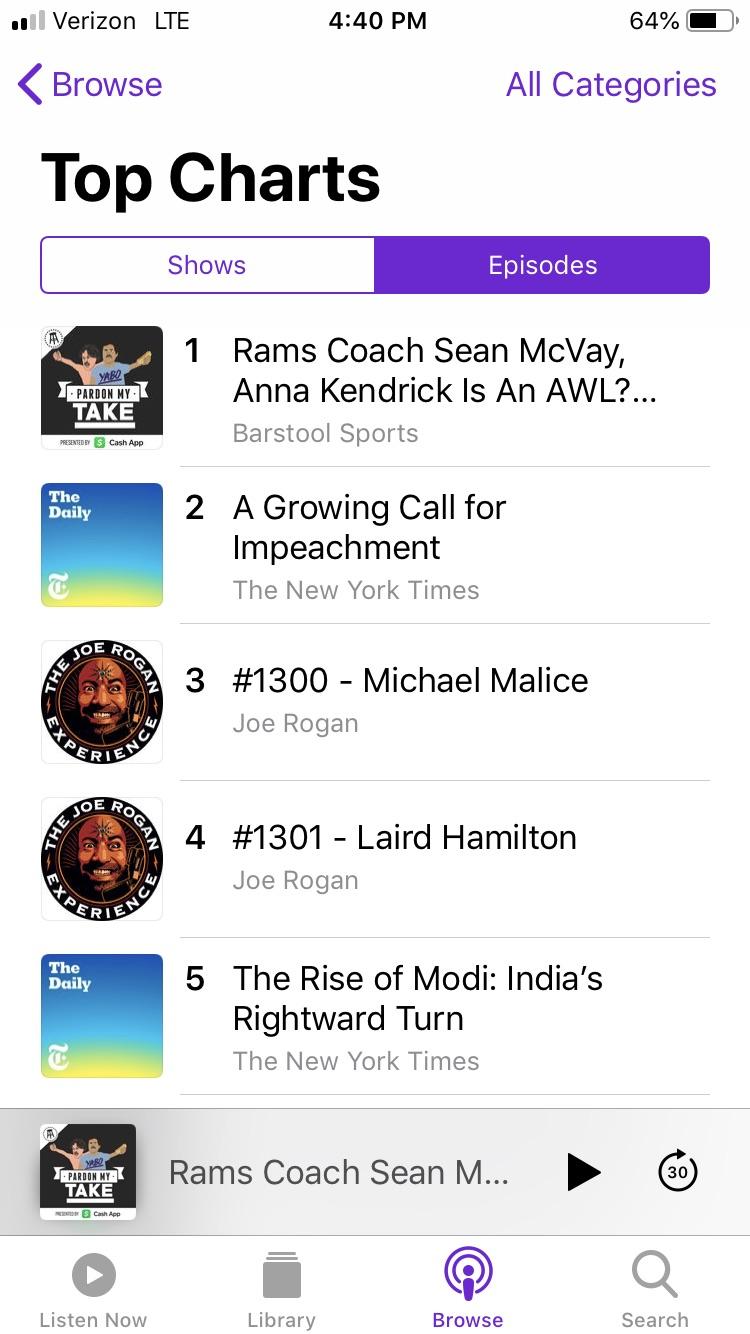Viewport: 750px width, 1334px height.
Task: Play the current episode in mini player
Action: 583,1172
